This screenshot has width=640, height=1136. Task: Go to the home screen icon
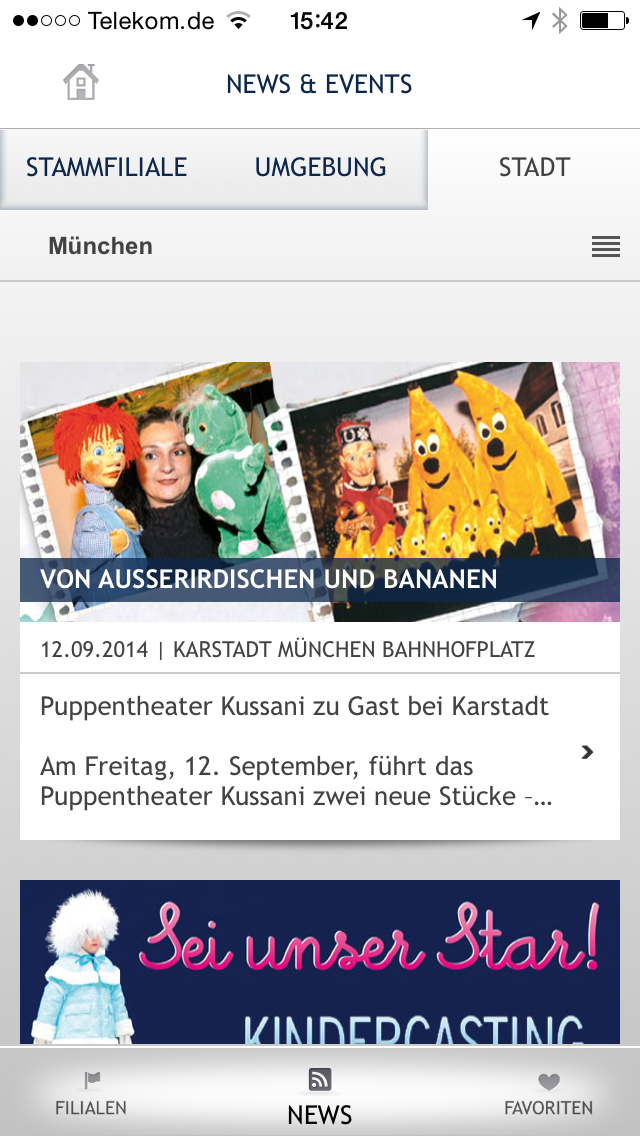click(80, 83)
